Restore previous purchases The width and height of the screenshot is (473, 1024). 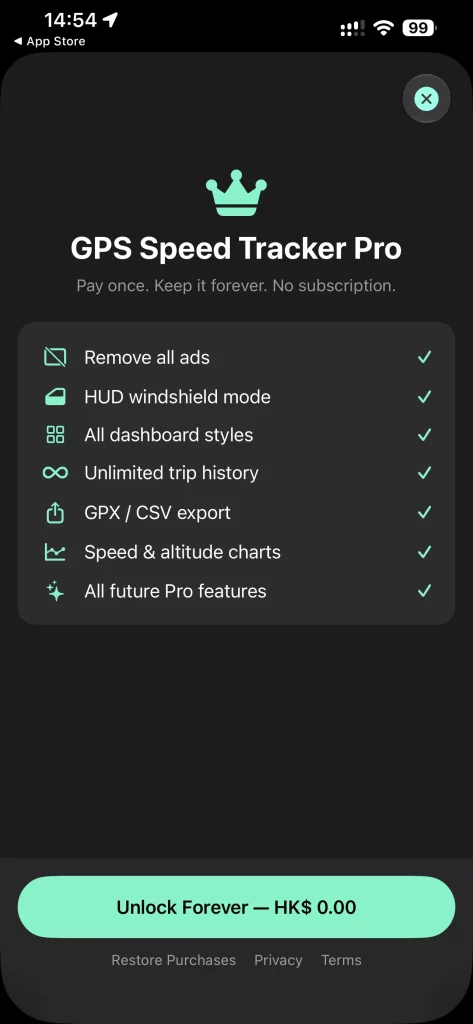[x=173, y=960]
